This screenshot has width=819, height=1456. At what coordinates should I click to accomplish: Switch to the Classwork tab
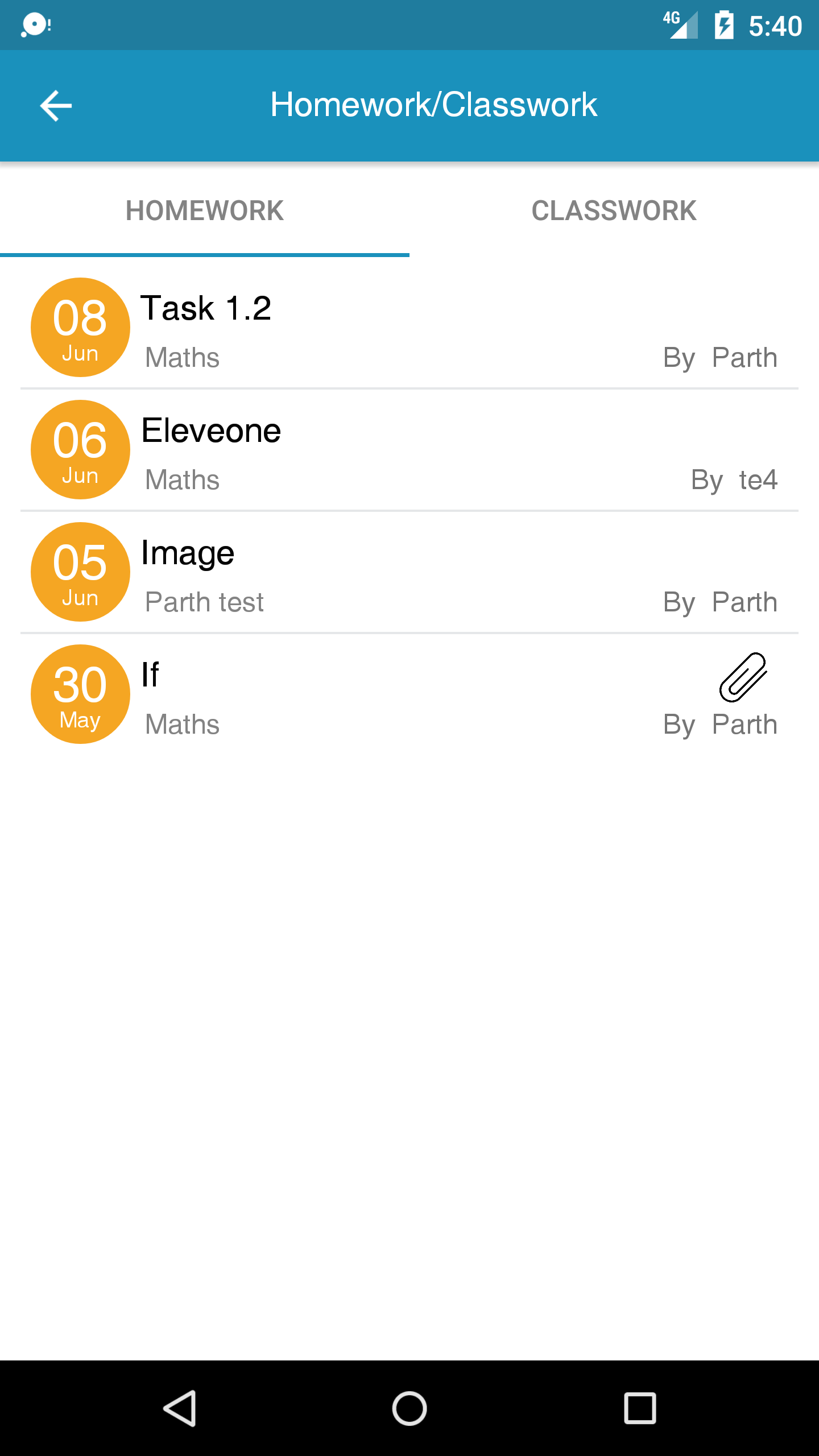point(614,211)
